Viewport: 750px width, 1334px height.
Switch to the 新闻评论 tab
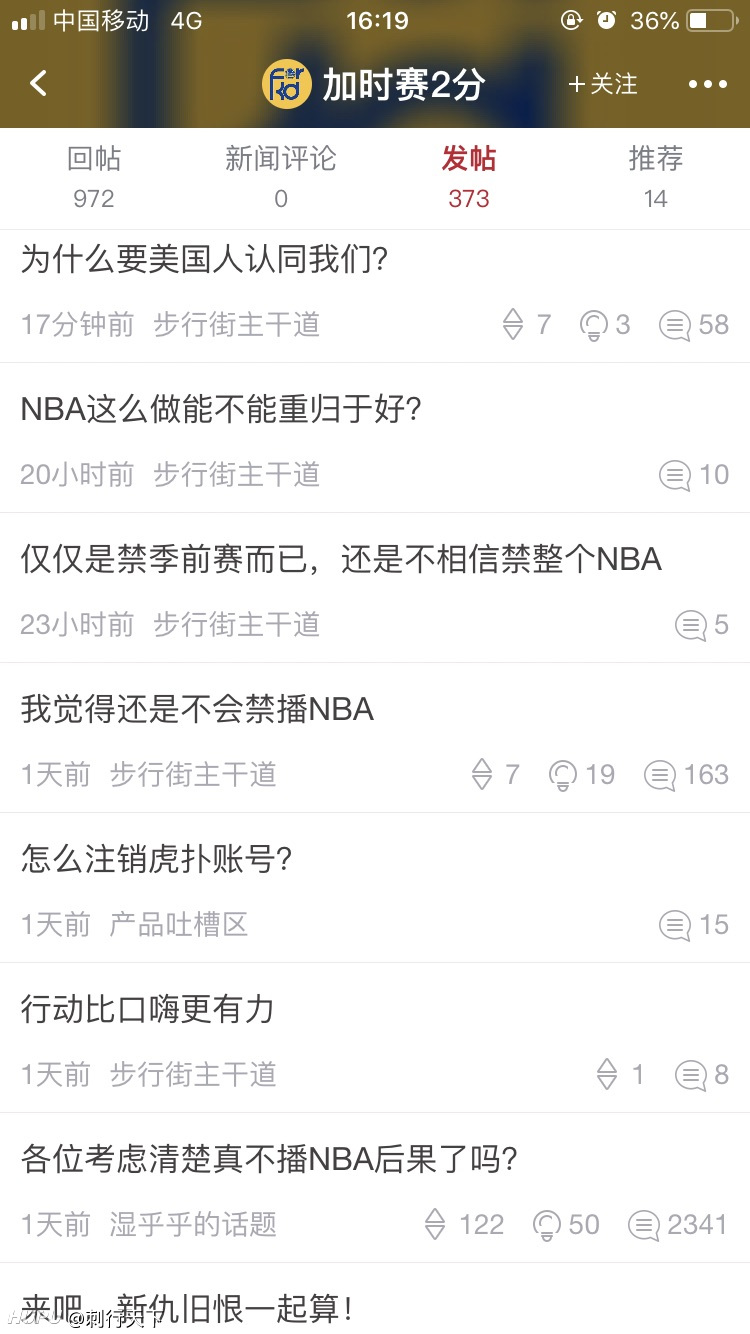[x=281, y=178]
